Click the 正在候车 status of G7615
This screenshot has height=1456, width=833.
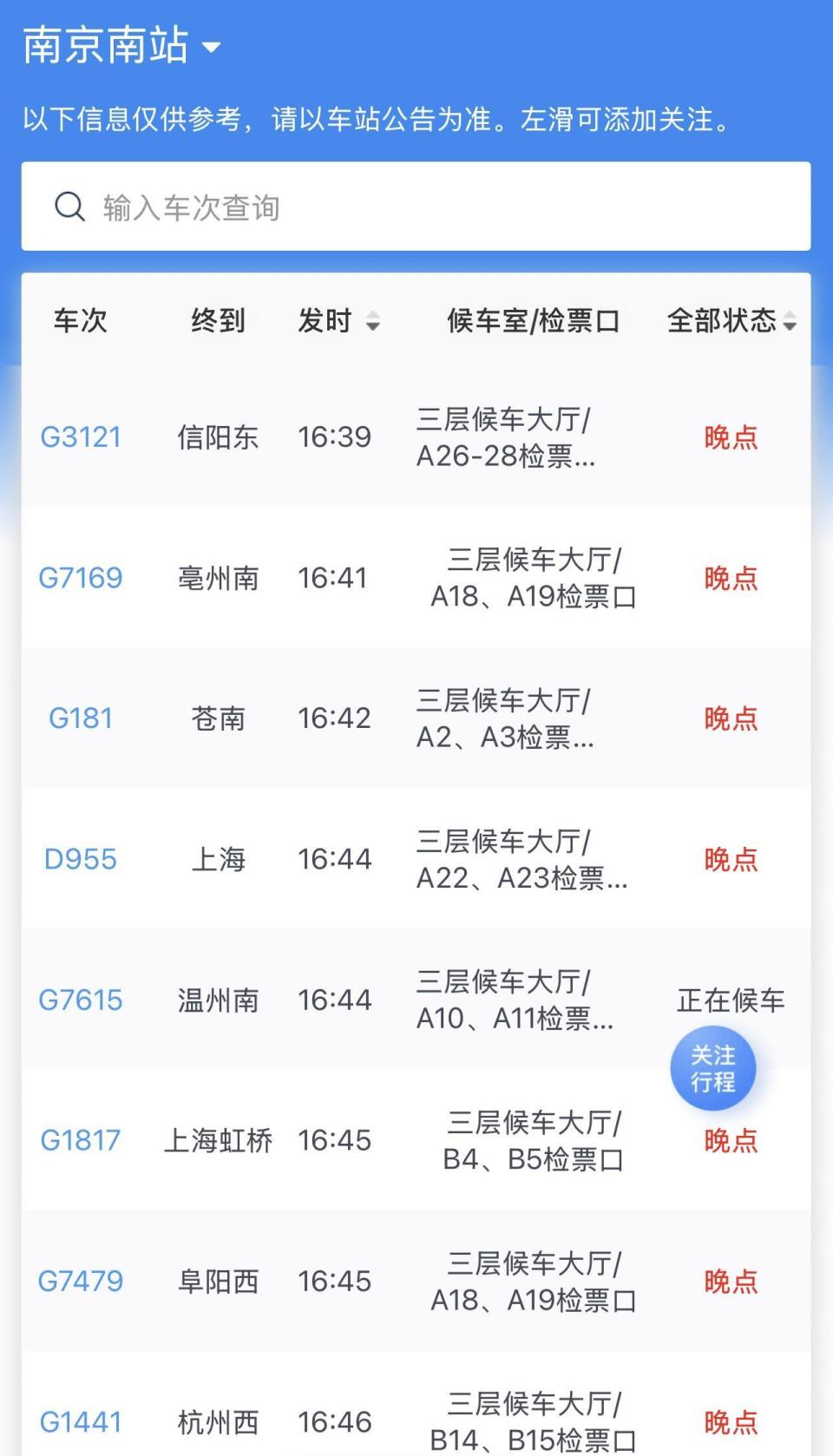click(730, 1000)
